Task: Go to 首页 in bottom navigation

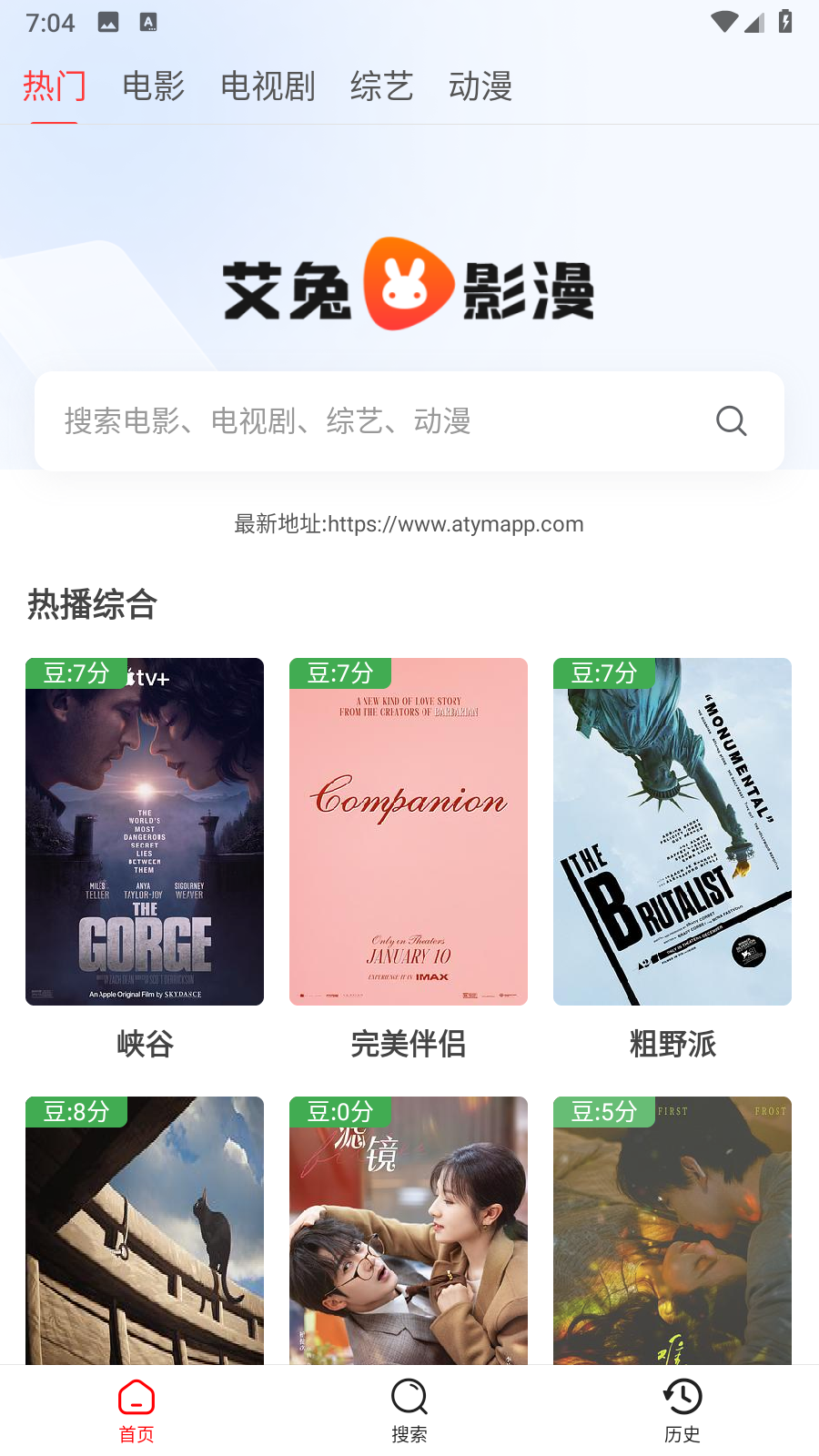Action: tap(136, 1410)
